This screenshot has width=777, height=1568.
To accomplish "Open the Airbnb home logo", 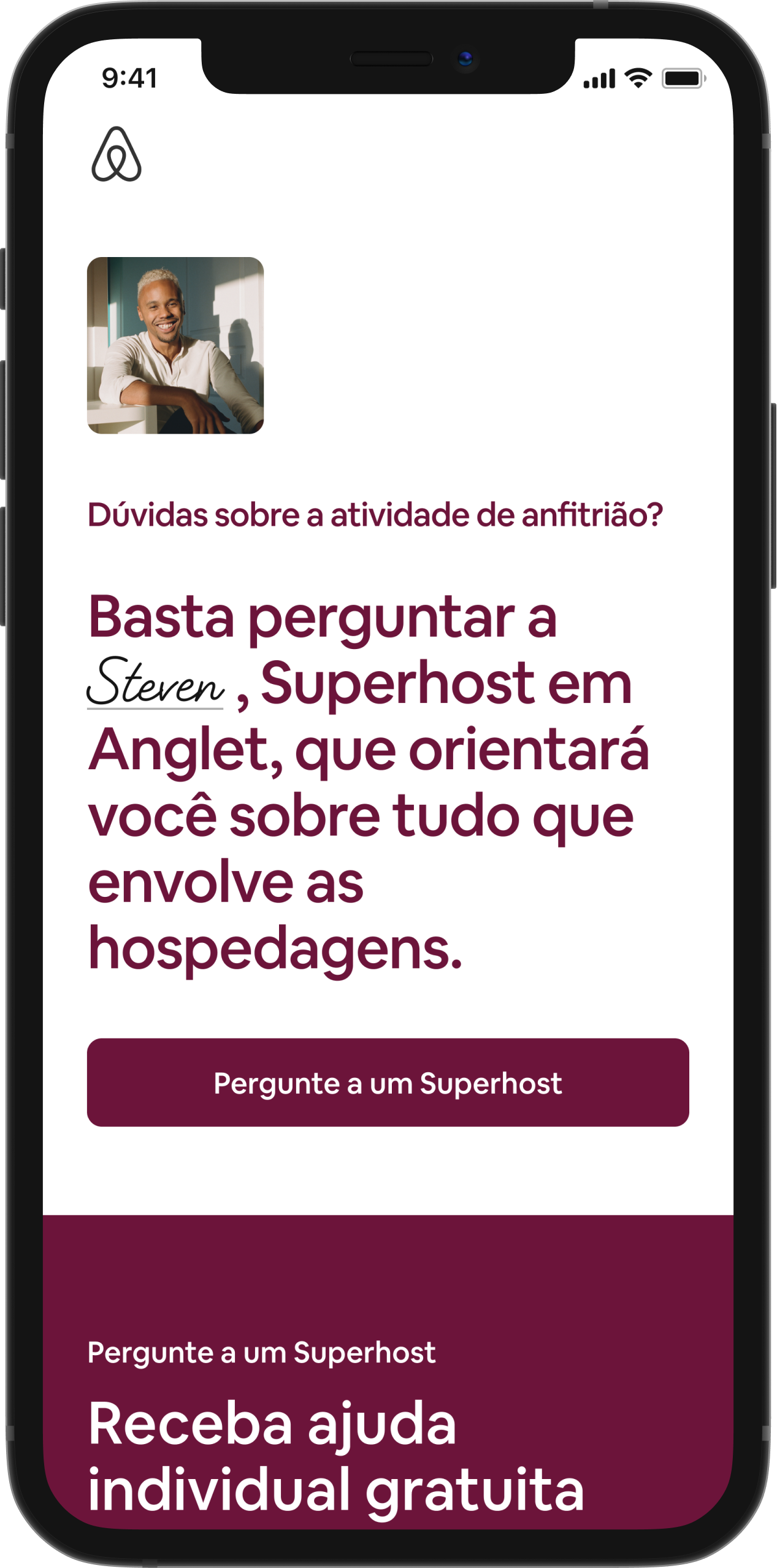I will coord(117,154).
